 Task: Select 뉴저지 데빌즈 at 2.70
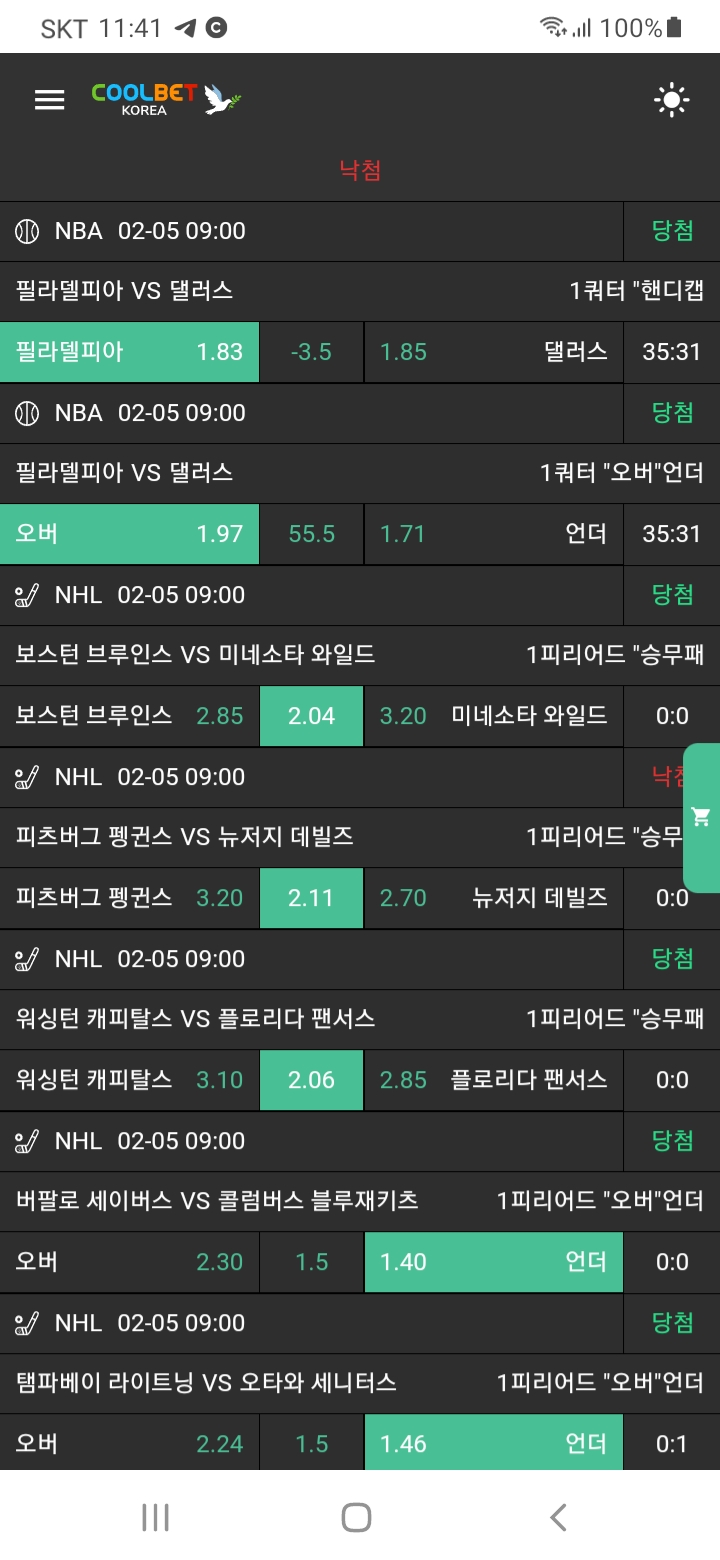[x=493, y=898]
